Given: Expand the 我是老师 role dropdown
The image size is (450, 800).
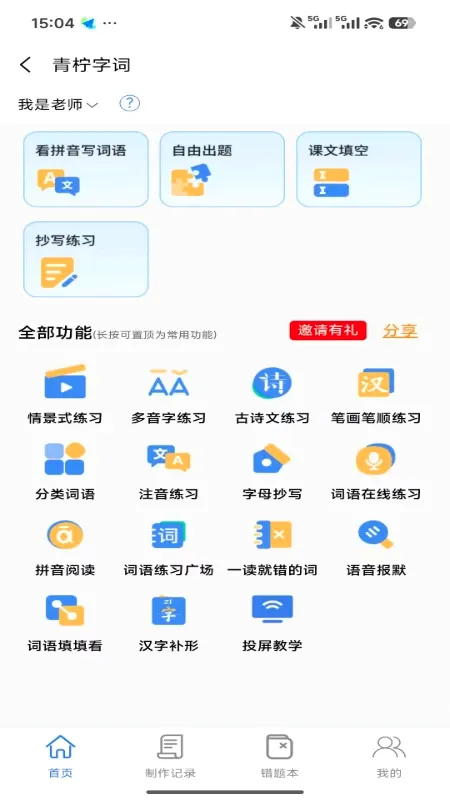Looking at the screenshot, I should coord(58,105).
